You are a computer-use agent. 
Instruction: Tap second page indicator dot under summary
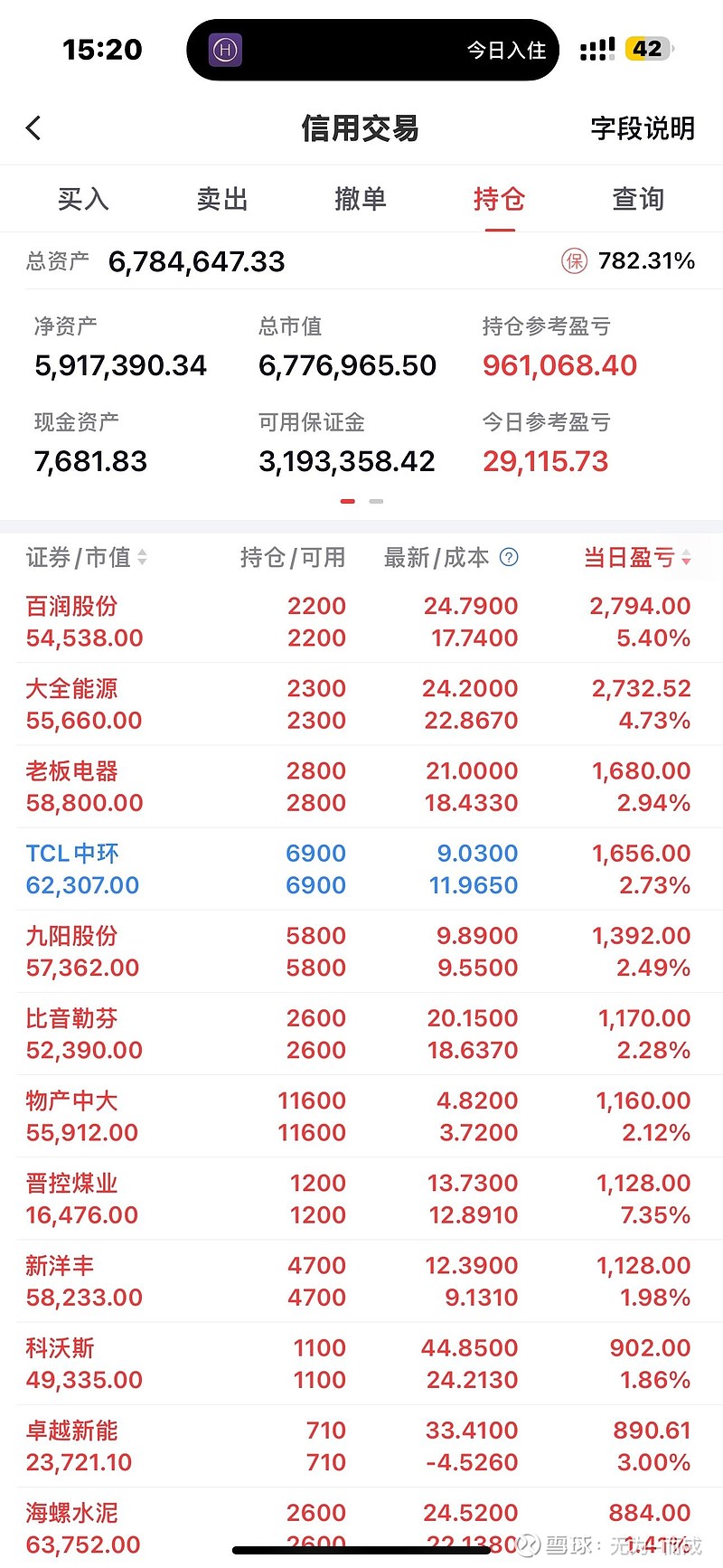376,499
